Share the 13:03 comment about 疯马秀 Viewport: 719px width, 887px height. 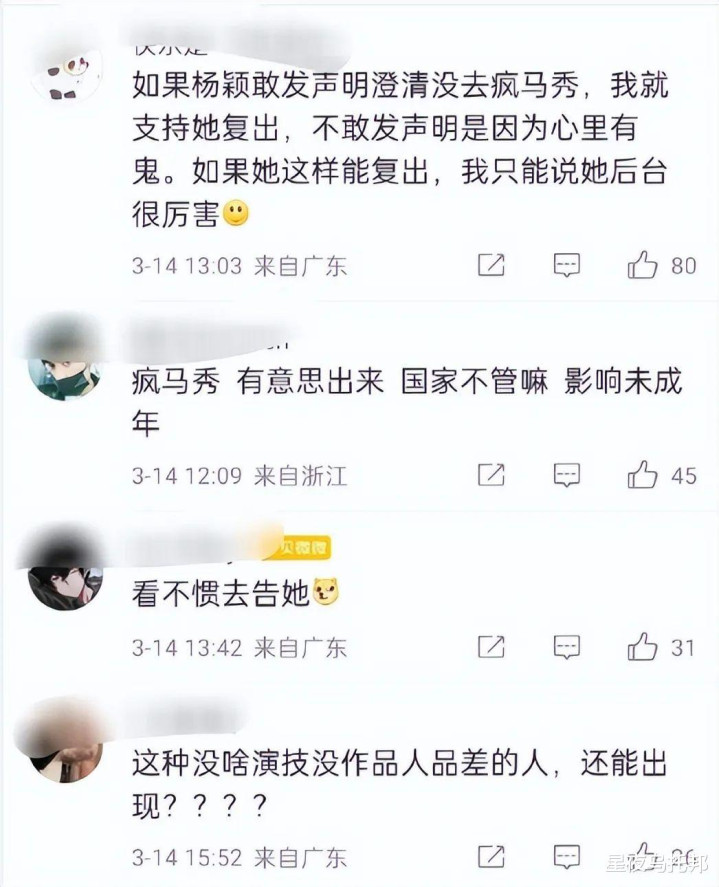click(x=491, y=265)
